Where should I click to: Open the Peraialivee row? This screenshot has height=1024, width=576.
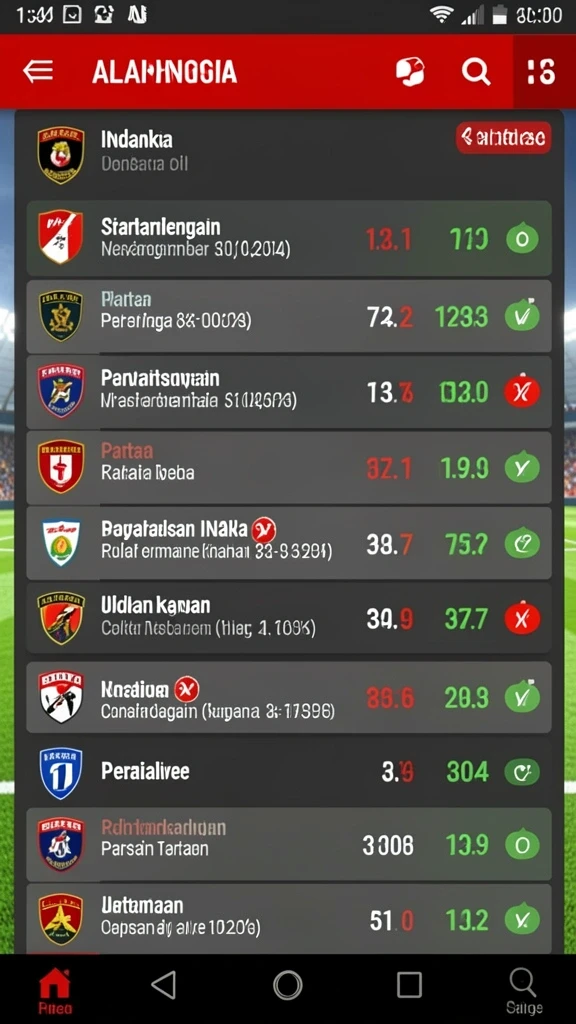click(x=289, y=773)
